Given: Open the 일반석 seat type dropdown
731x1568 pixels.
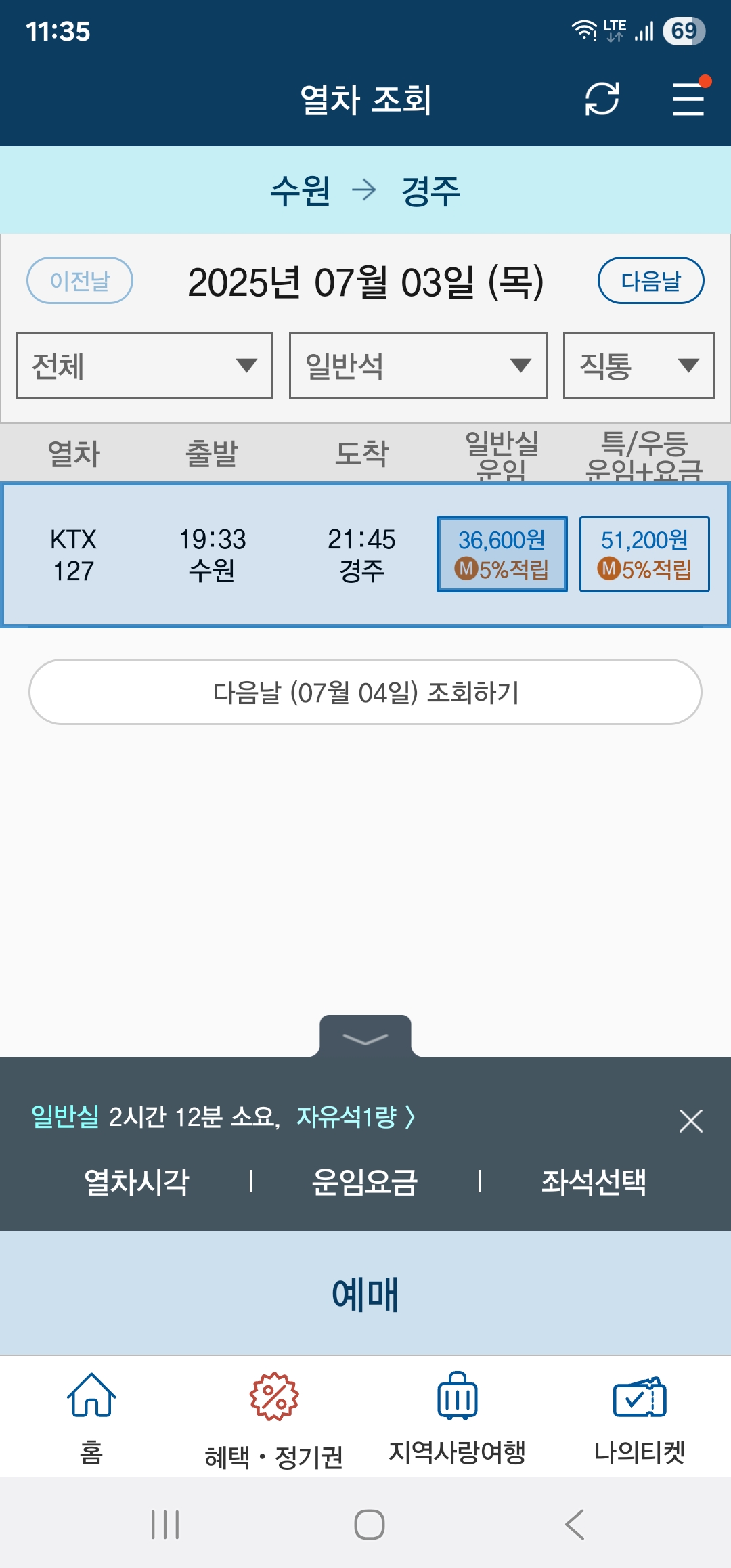Looking at the screenshot, I should tap(418, 366).
